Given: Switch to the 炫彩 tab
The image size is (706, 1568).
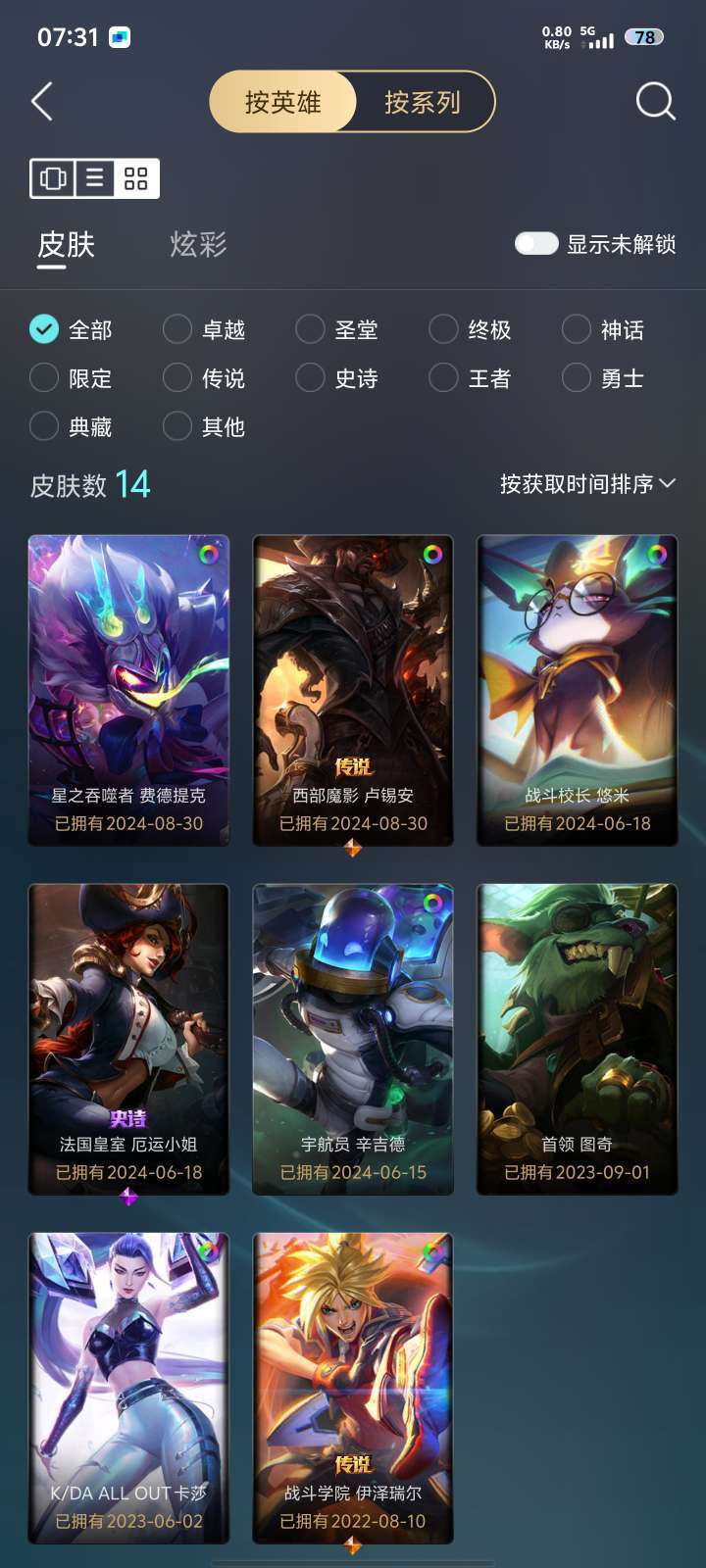Looking at the screenshot, I should tap(198, 244).
